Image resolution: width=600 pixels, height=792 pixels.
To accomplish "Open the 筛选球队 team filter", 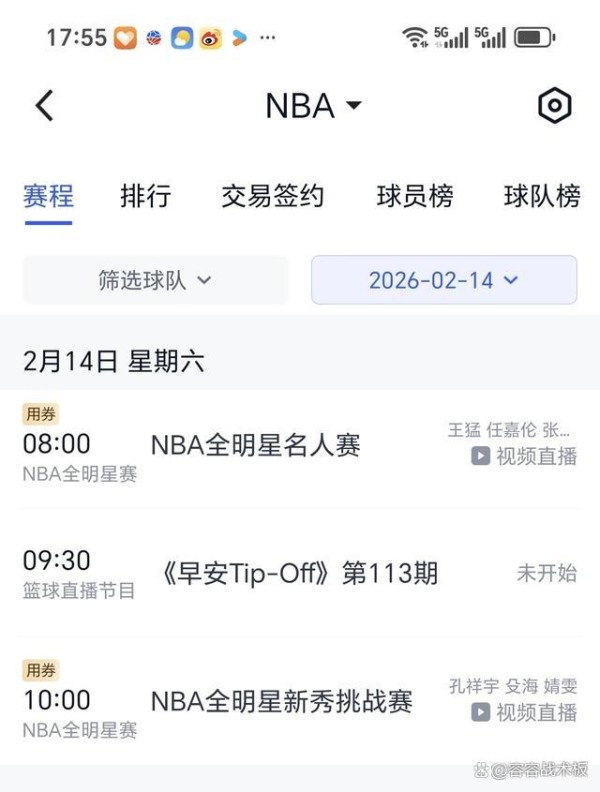I will pyautogui.click(x=155, y=280).
